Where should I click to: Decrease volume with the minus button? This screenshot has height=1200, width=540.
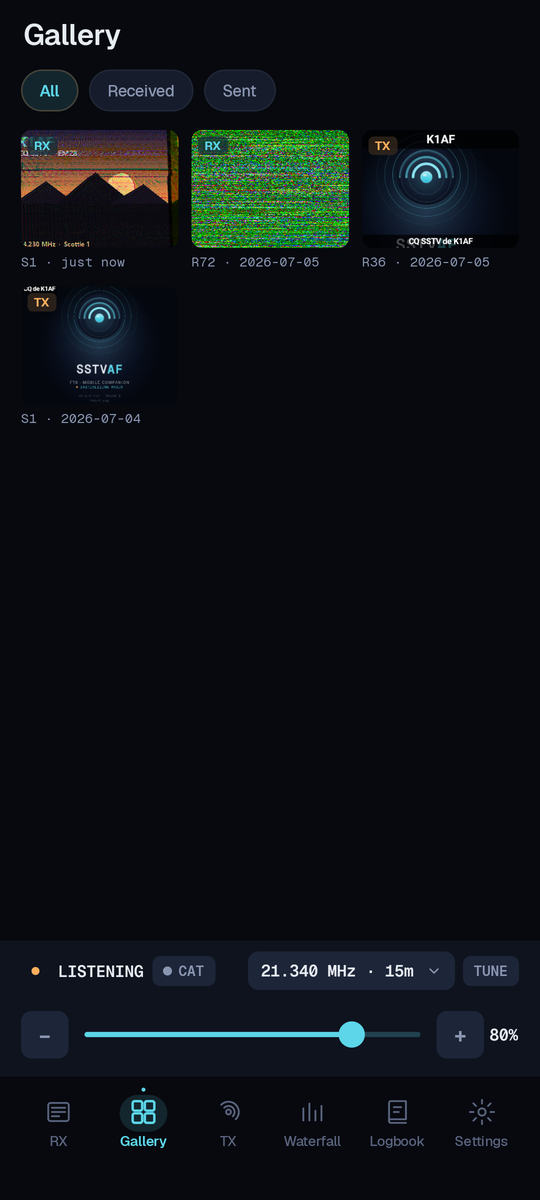(x=45, y=1035)
